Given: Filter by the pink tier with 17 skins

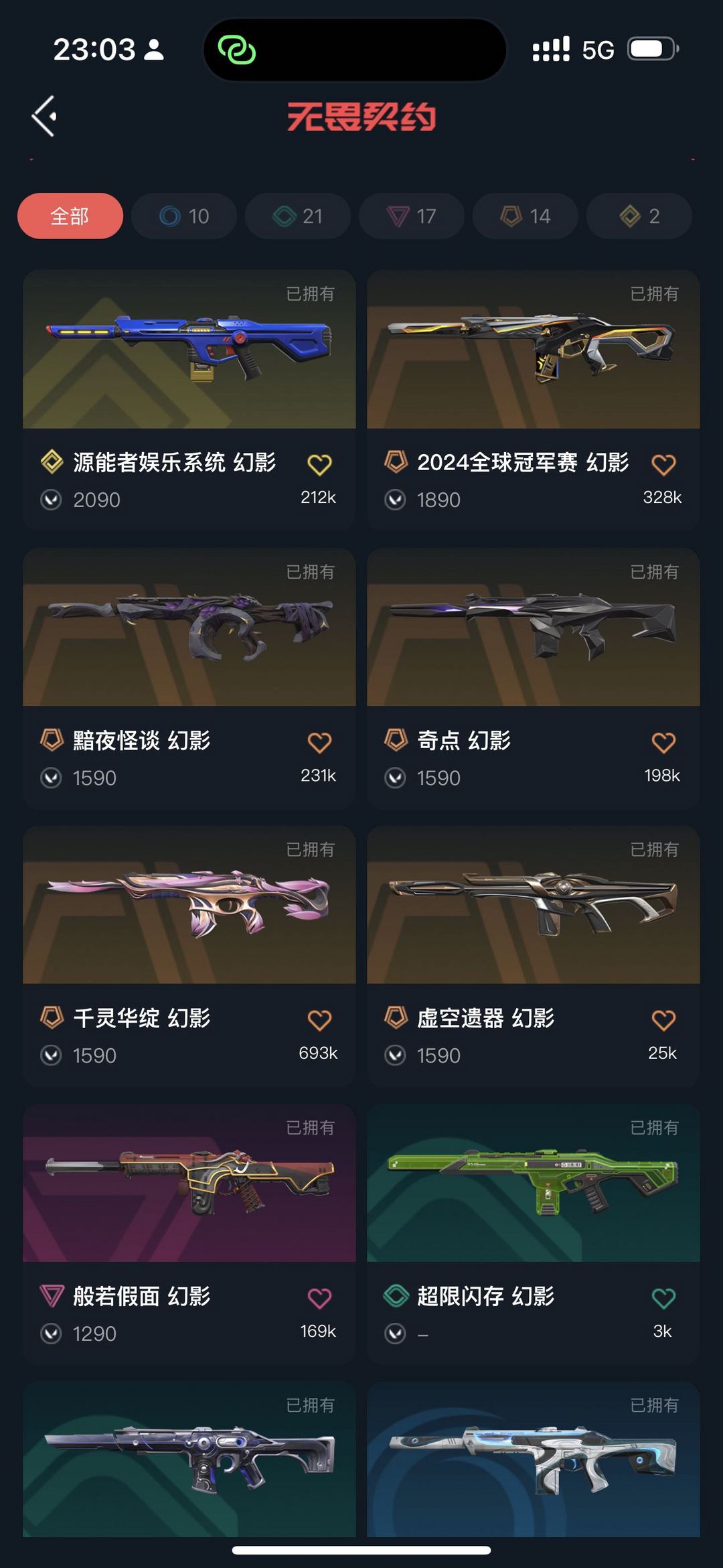Looking at the screenshot, I should (x=412, y=216).
